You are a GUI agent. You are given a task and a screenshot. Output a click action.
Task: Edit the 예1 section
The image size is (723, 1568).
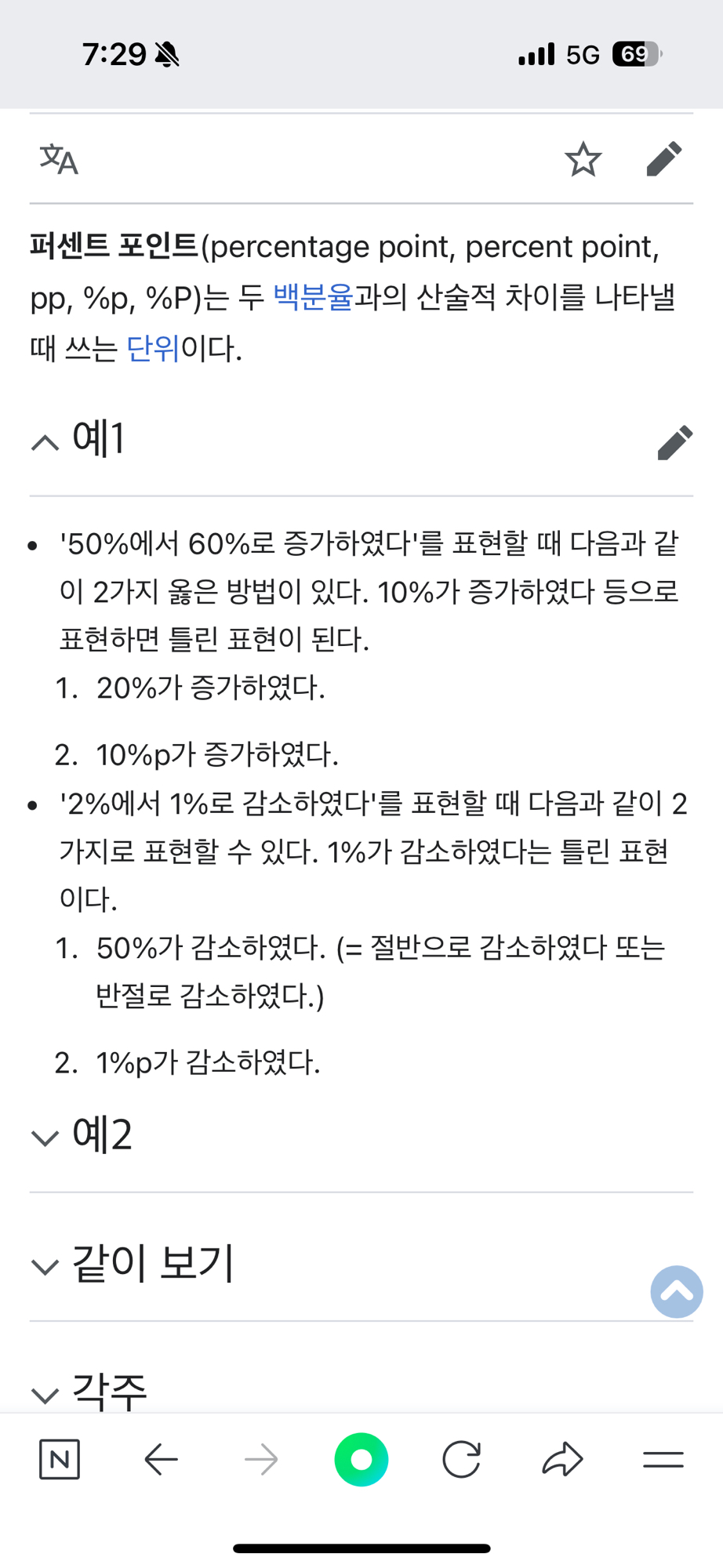[x=674, y=442]
